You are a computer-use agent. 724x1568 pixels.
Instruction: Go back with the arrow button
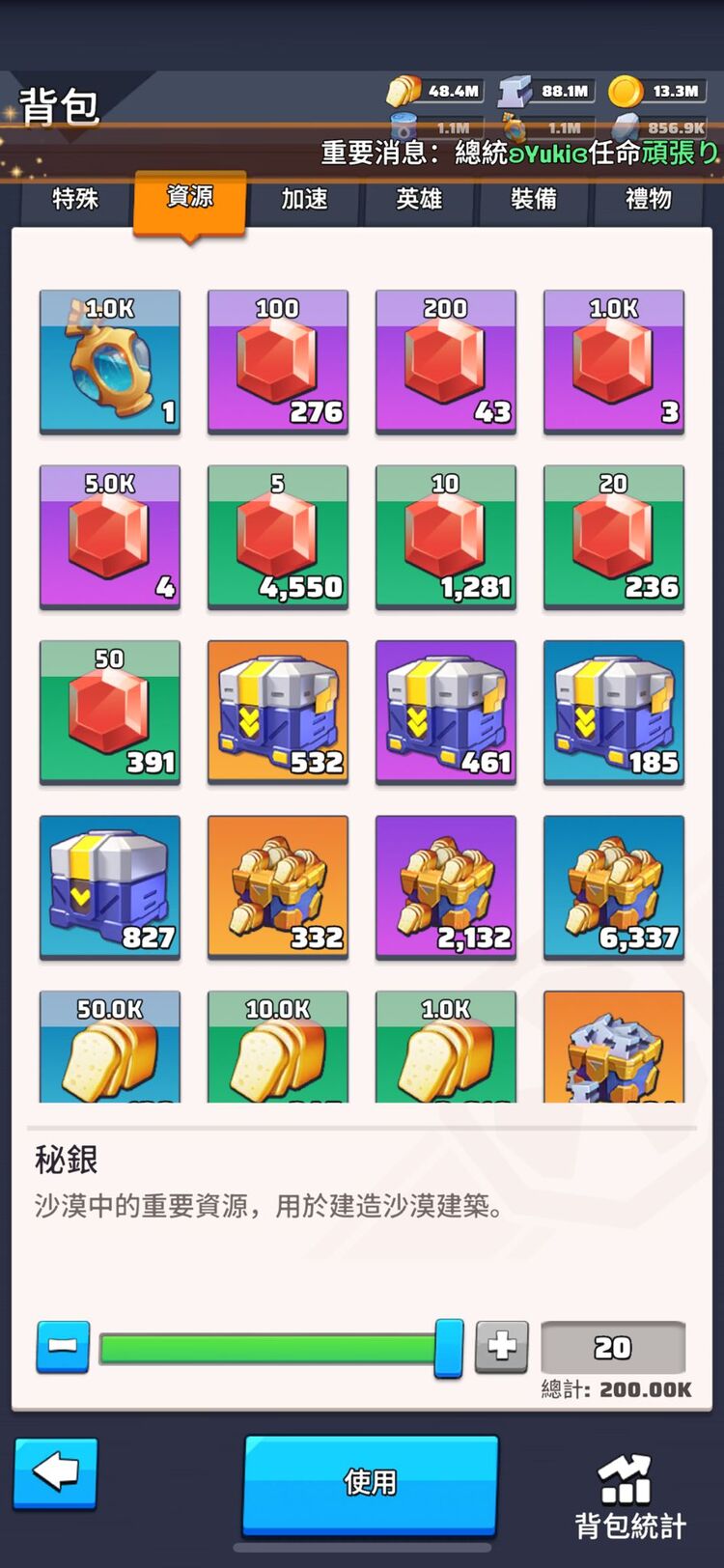(56, 1472)
